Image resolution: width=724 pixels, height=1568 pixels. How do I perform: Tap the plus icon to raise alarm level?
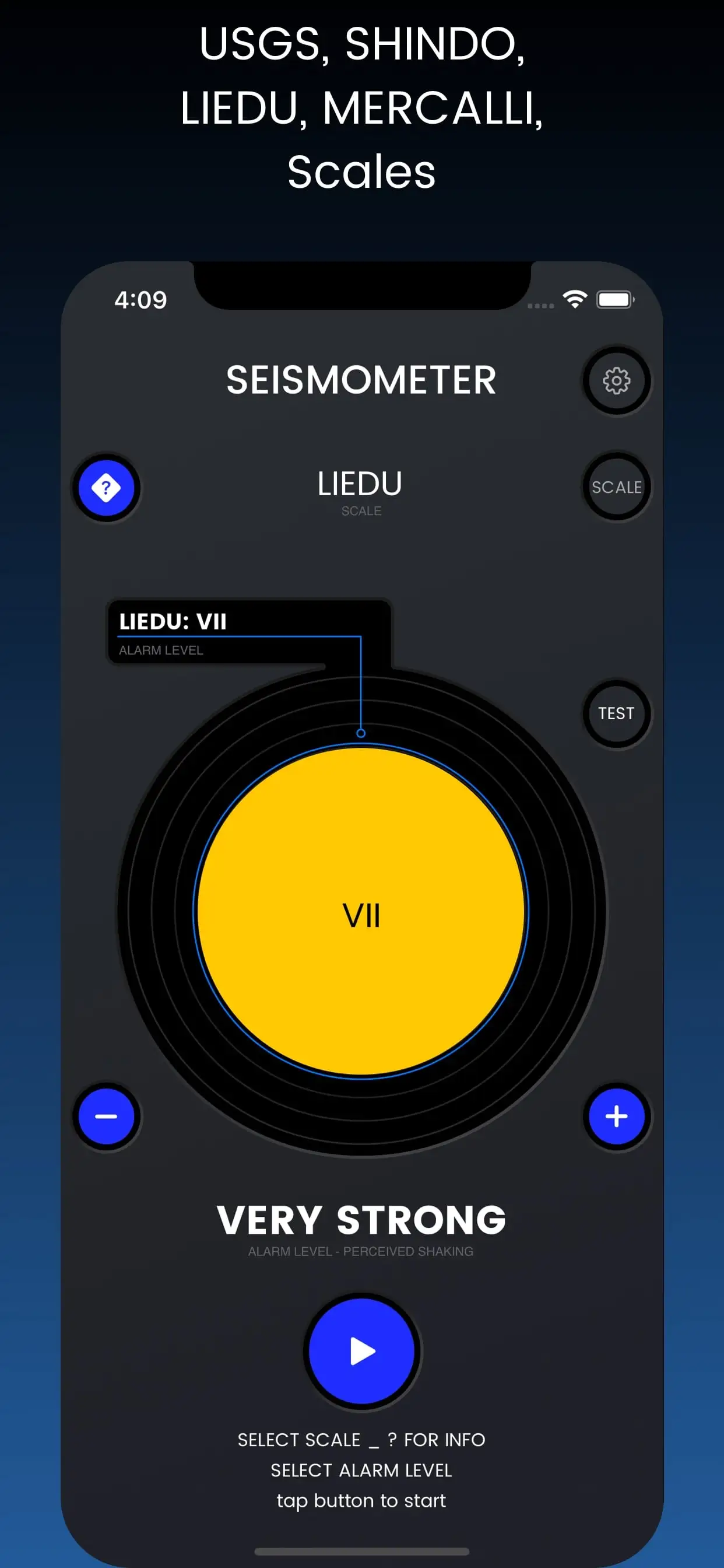pos(617,1116)
